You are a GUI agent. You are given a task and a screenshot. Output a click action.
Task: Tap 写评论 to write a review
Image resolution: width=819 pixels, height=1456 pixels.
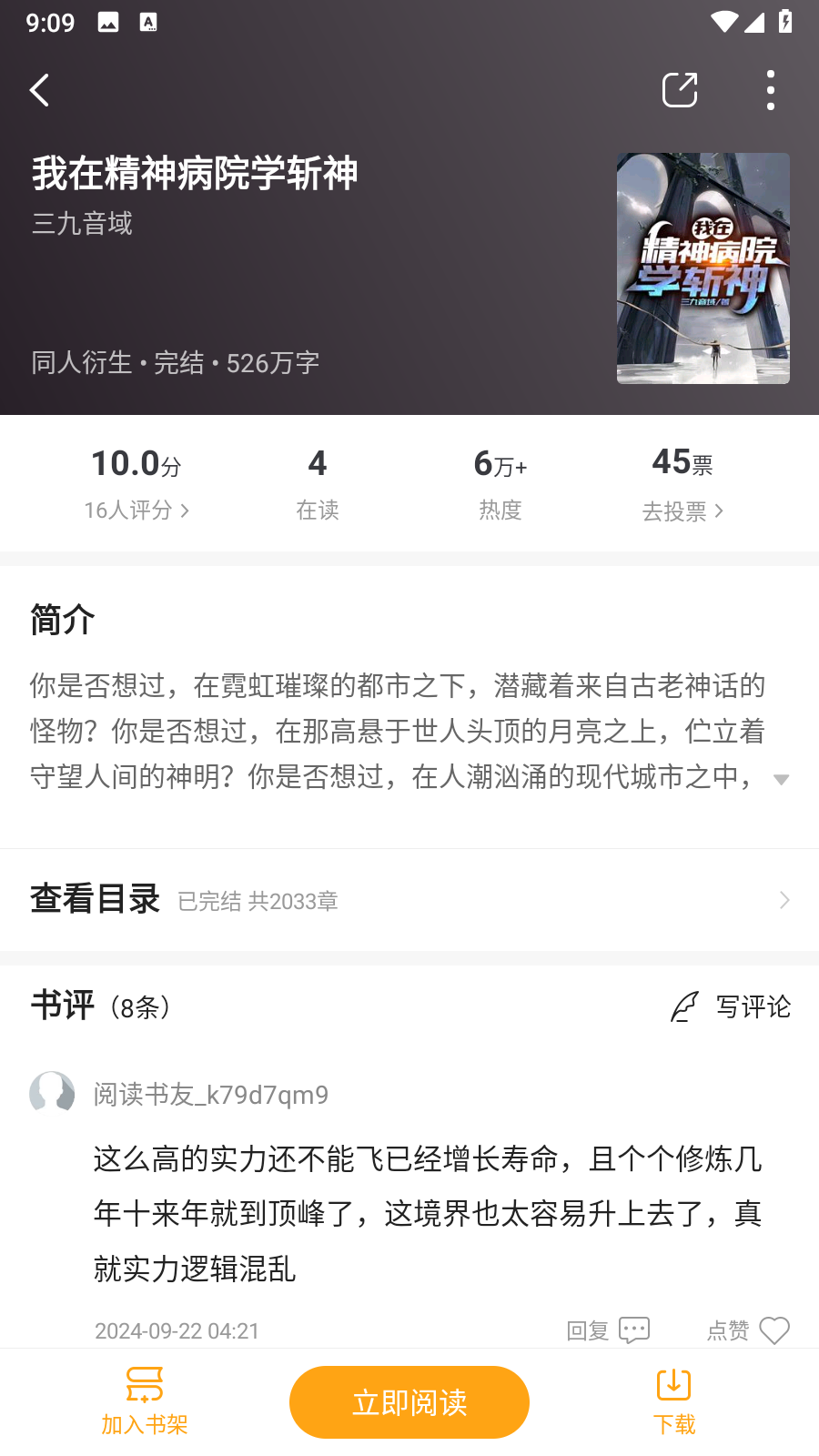[732, 1006]
